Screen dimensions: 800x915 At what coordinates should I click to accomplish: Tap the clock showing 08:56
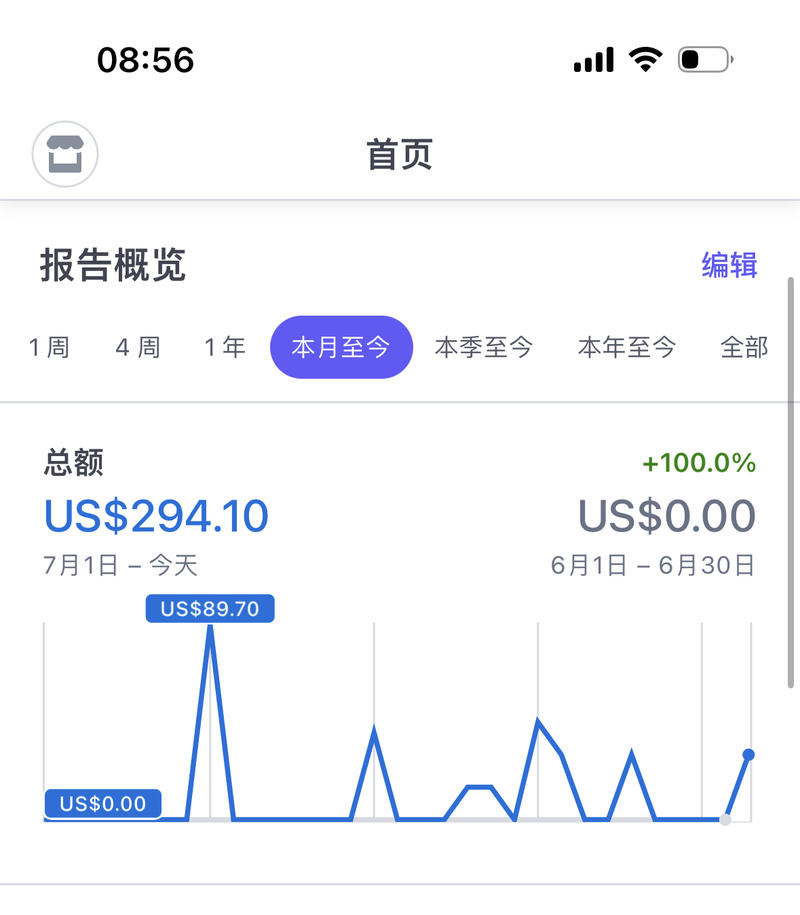pos(142,60)
